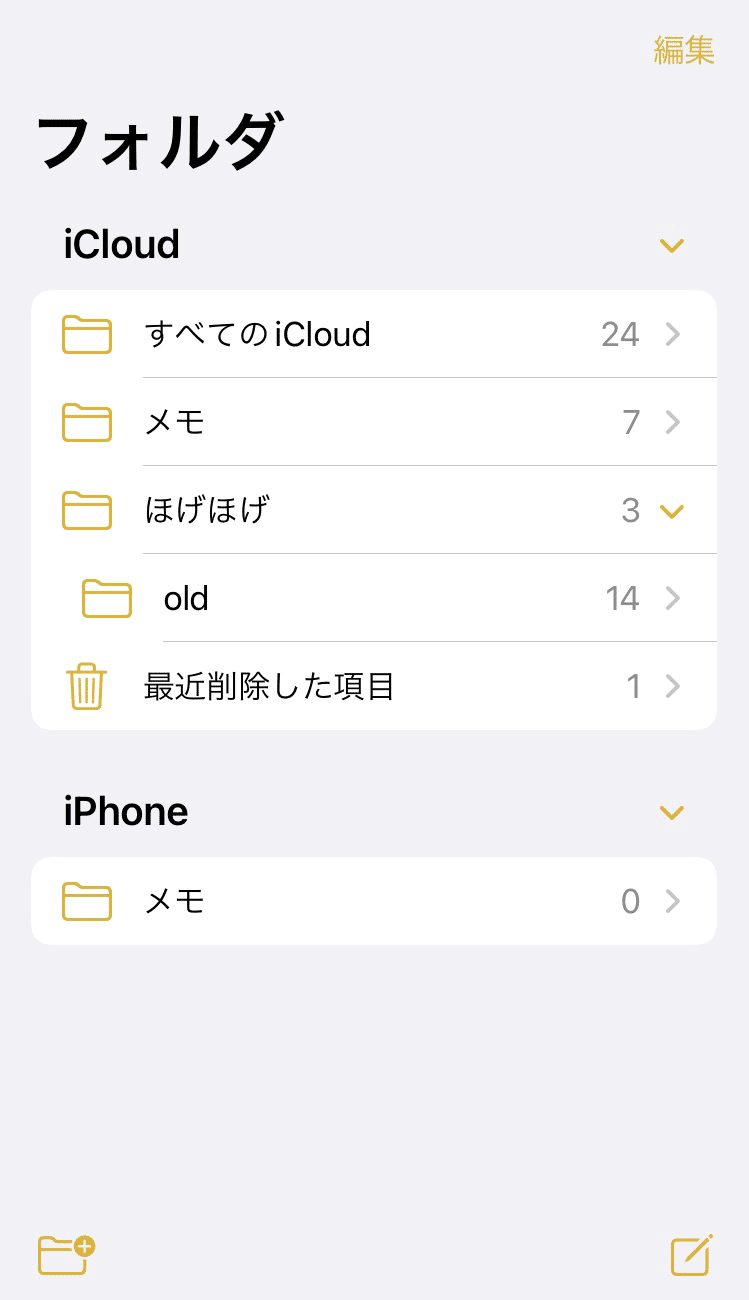The image size is (749, 1300).
Task: Open 最近削除した項目 folder
Action: pos(374,686)
